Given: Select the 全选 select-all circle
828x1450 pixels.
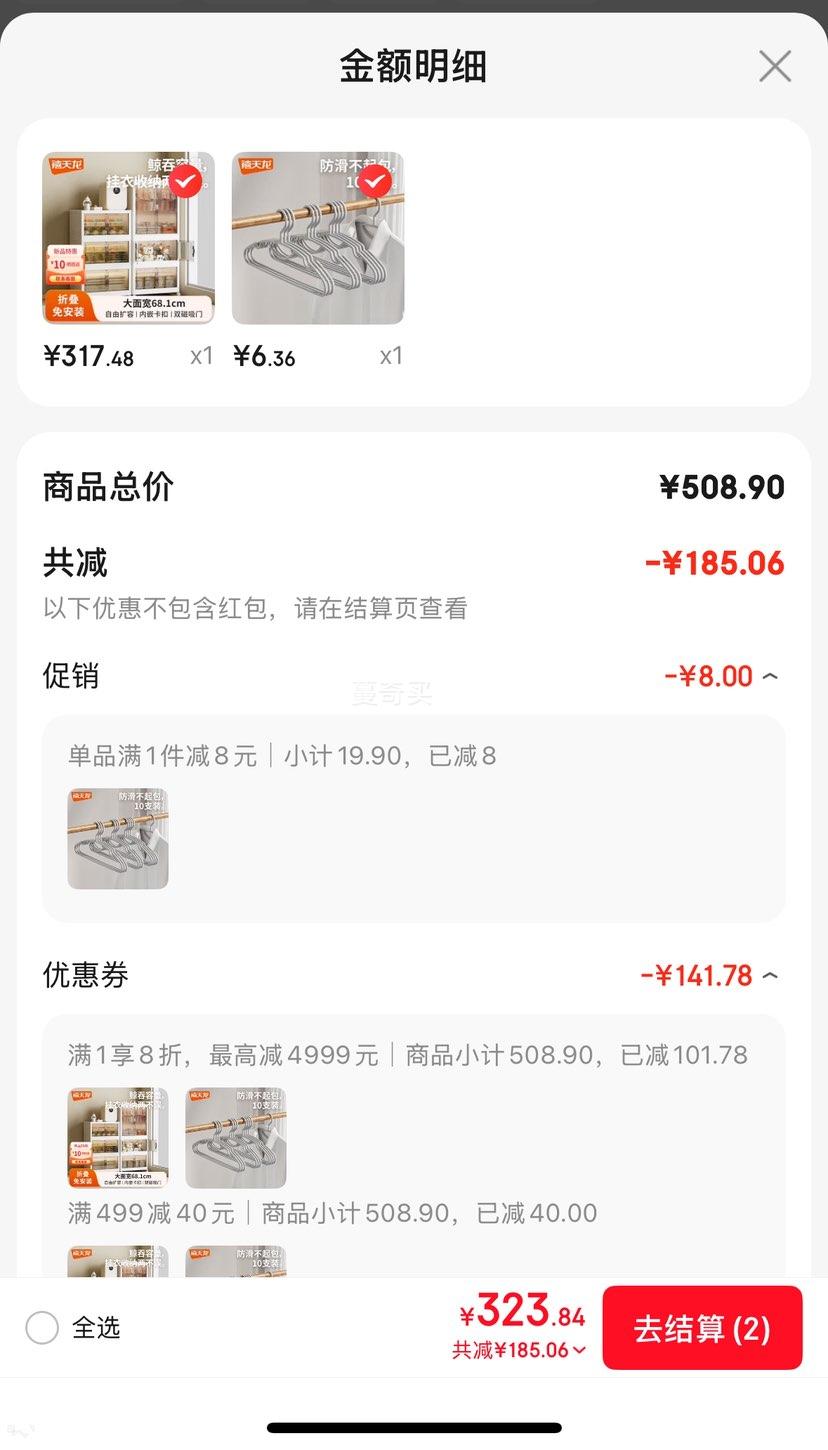Looking at the screenshot, I should pos(42,1327).
